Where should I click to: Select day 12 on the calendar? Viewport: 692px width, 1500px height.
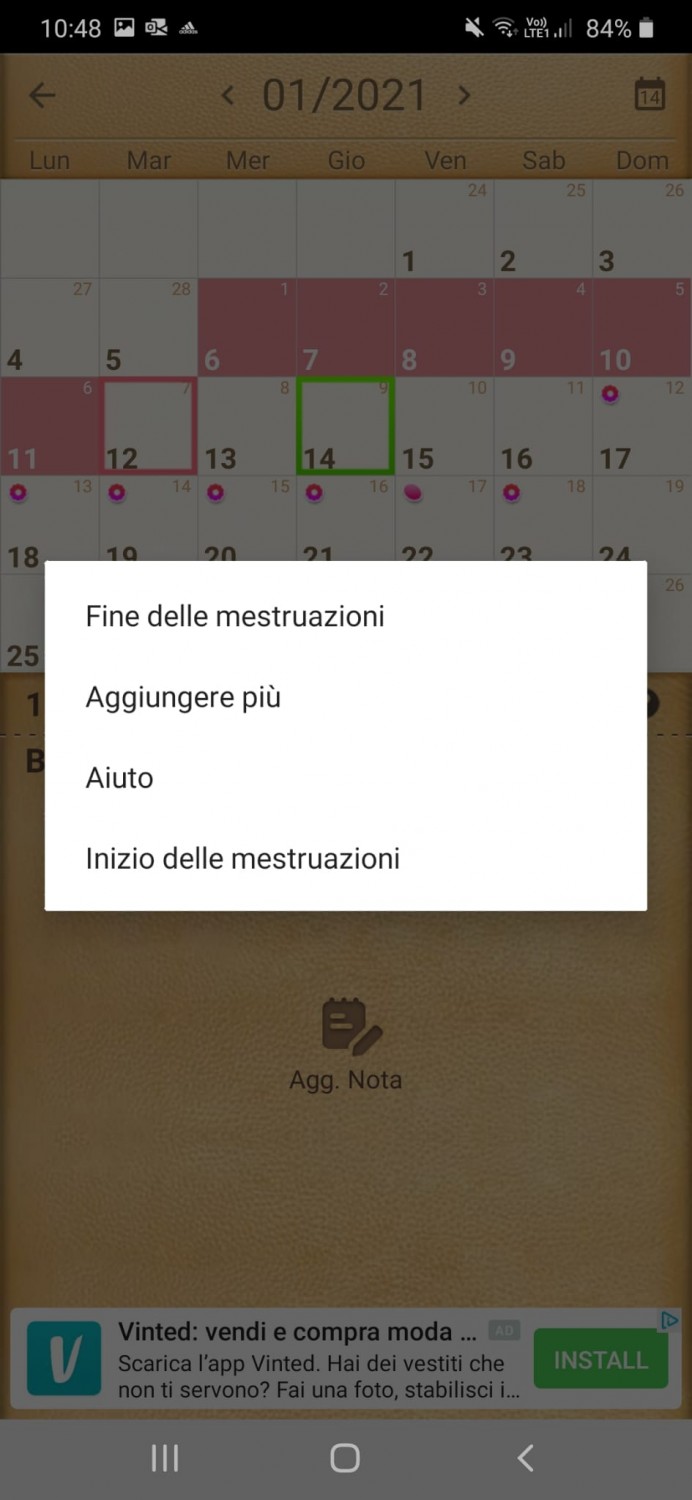coord(149,426)
